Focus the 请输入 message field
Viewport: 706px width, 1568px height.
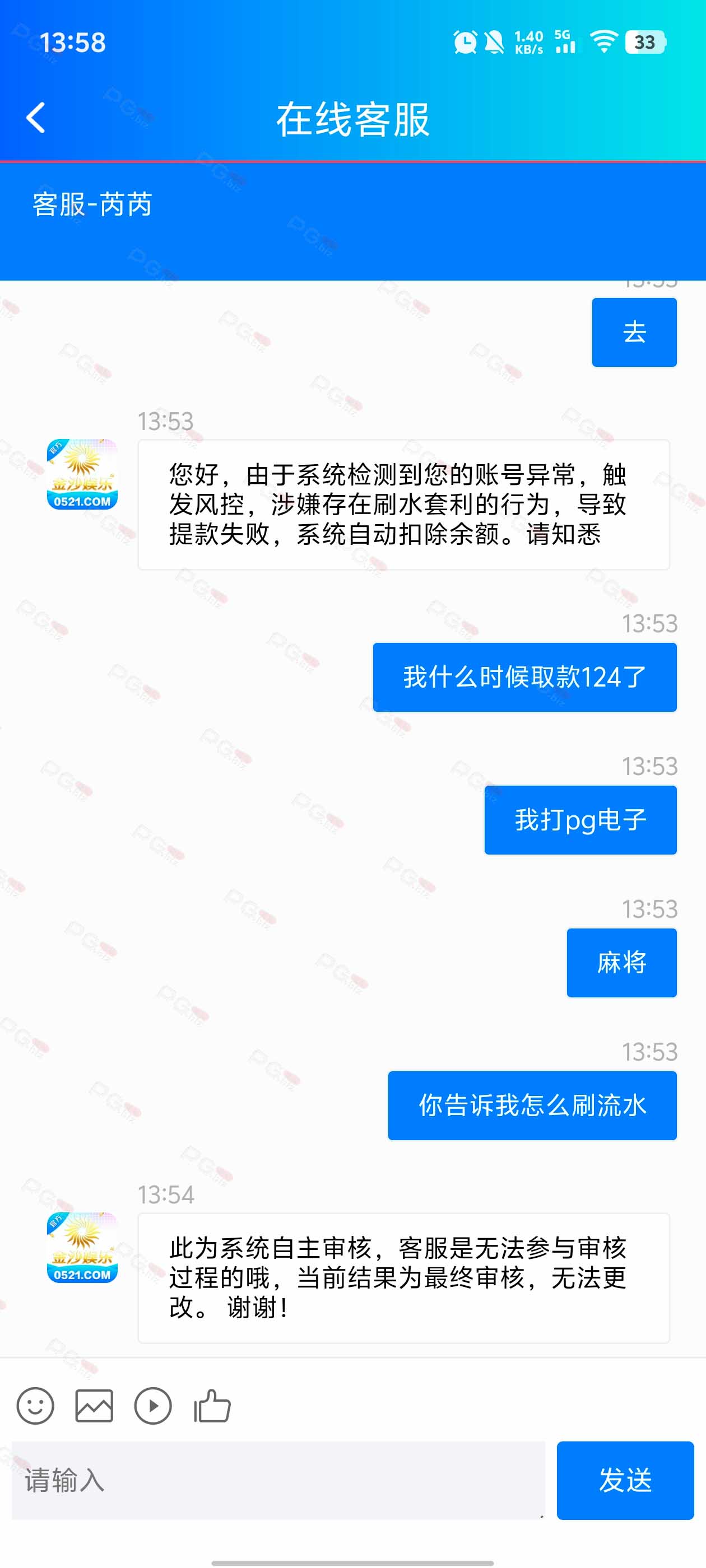[x=278, y=1480]
